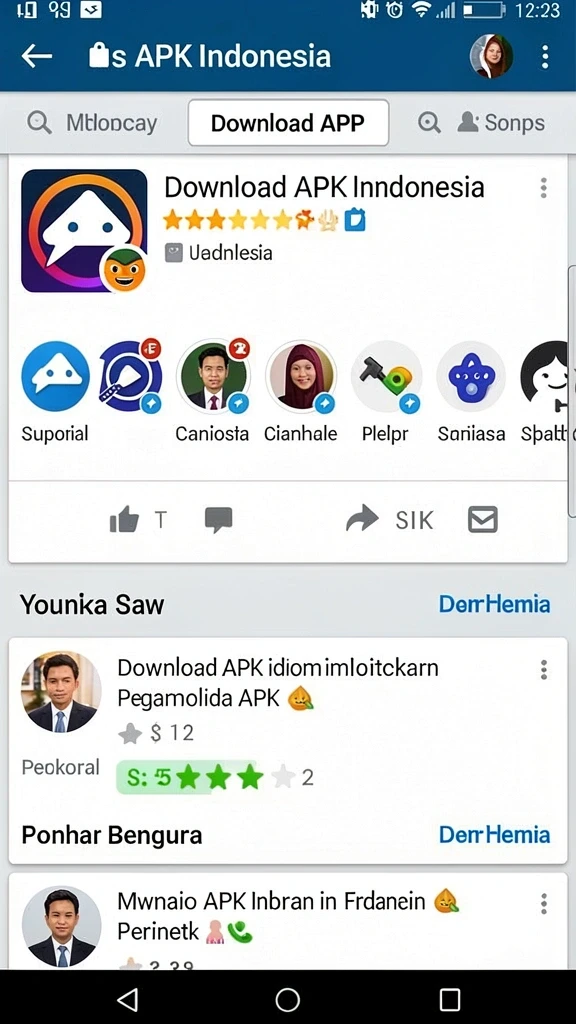The image size is (576, 1024).
Task: Like the Download APK Inndonesia post
Action: 124,520
